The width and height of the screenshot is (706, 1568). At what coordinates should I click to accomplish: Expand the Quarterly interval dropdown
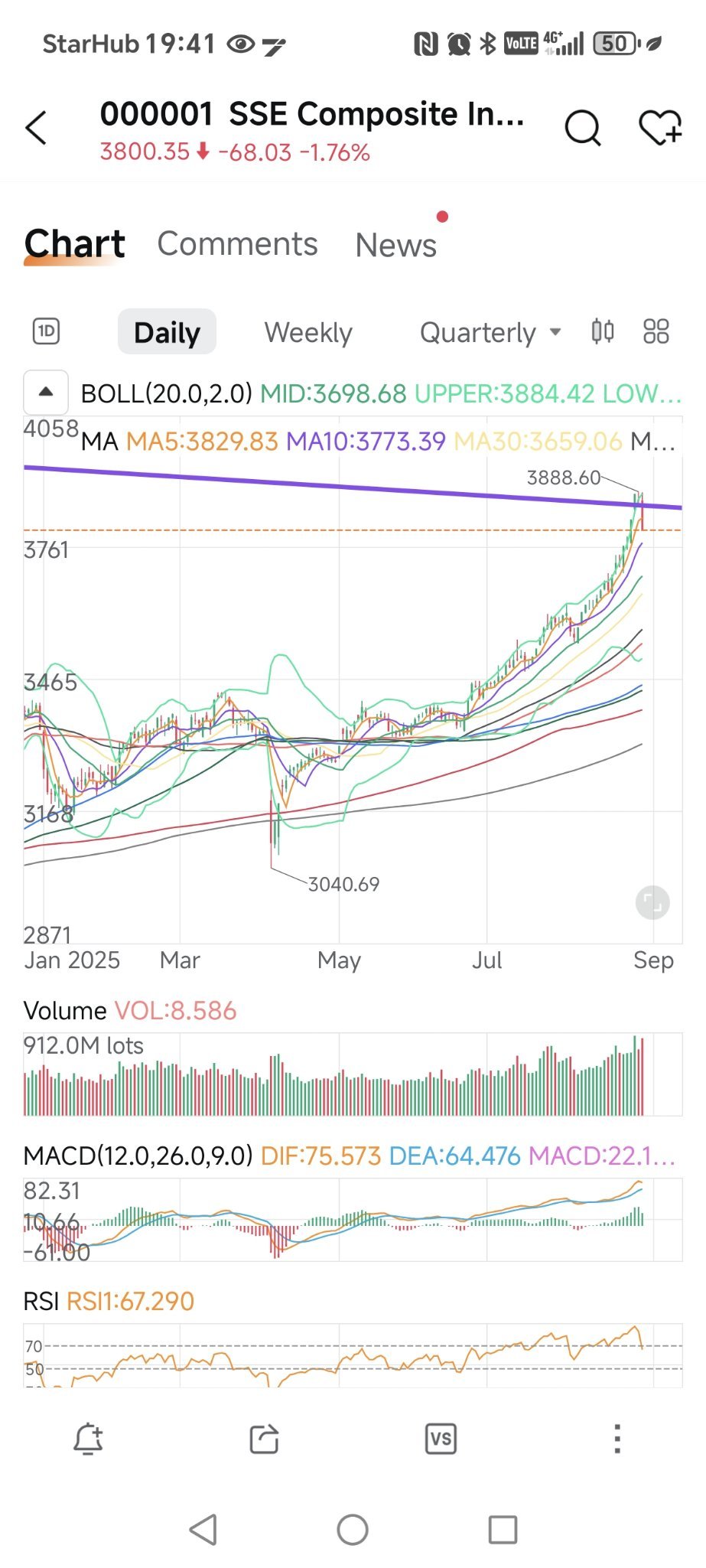pyautogui.click(x=490, y=333)
